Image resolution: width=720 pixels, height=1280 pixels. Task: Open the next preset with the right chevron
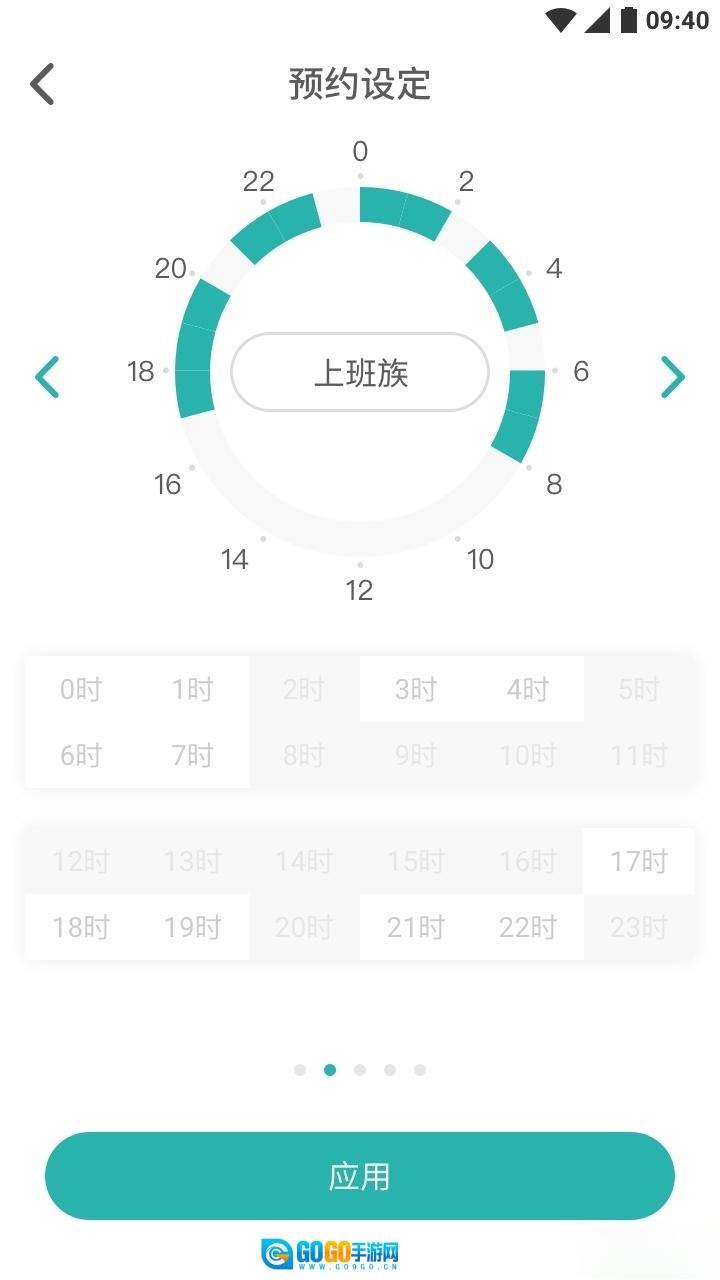[673, 377]
